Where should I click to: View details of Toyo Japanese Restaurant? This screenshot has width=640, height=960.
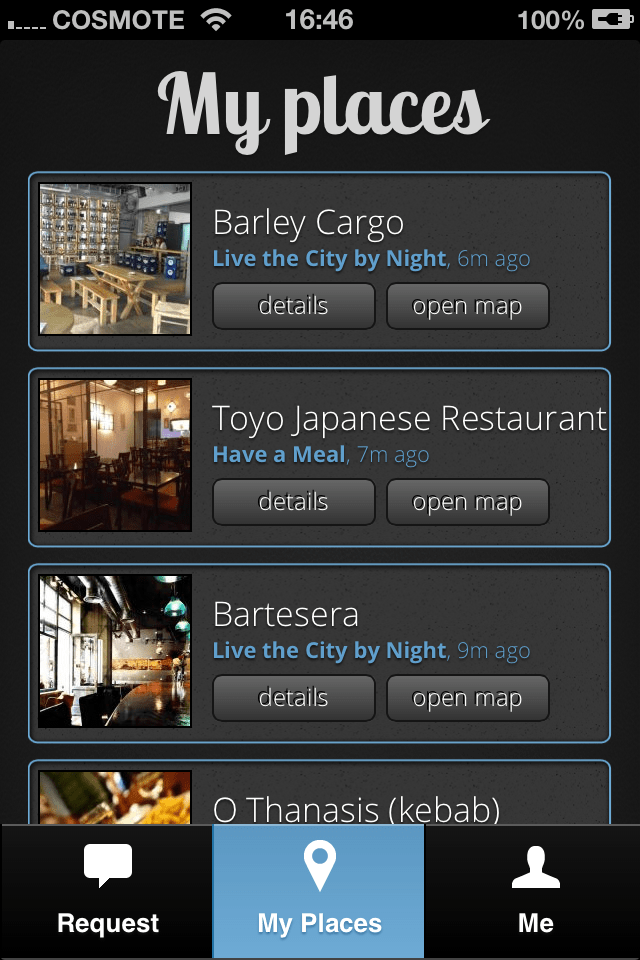(293, 502)
